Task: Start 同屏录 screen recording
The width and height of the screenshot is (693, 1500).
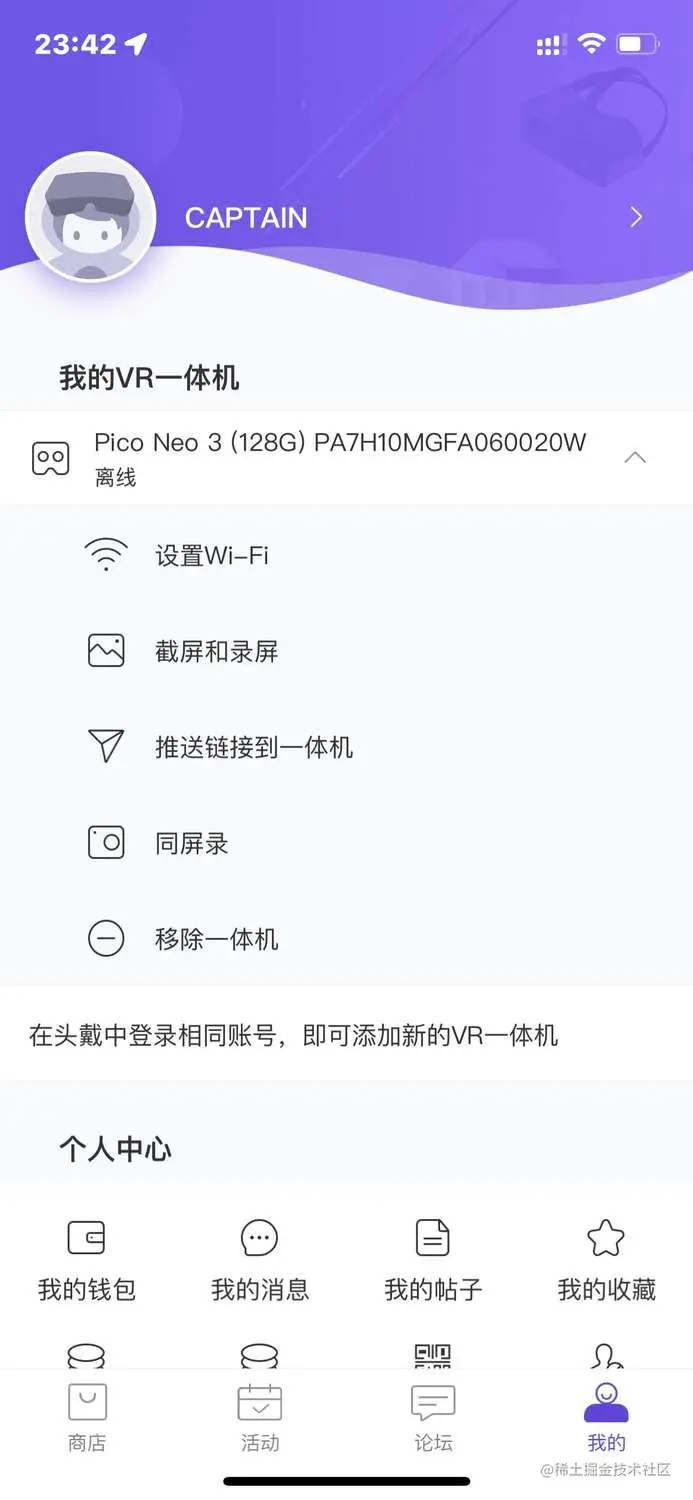Action: click(x=191, y=843)
